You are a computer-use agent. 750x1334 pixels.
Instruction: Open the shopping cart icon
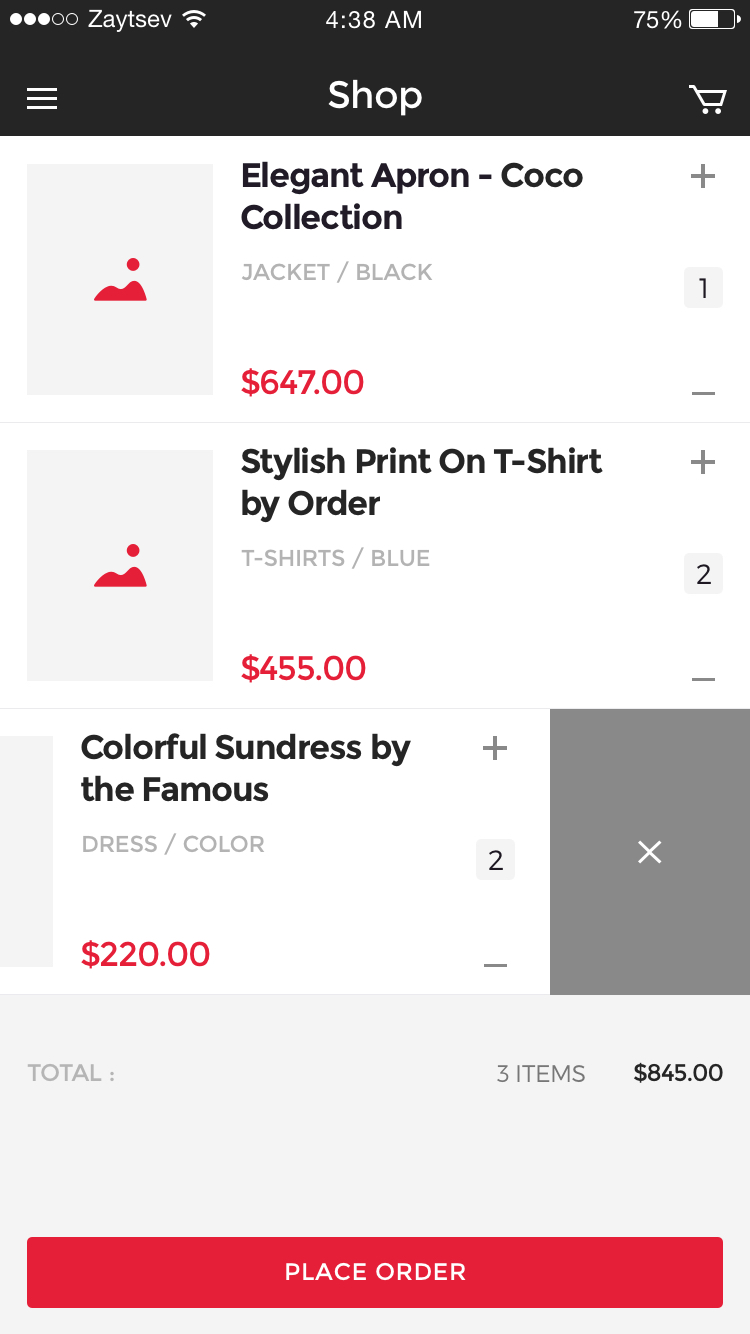707,99
